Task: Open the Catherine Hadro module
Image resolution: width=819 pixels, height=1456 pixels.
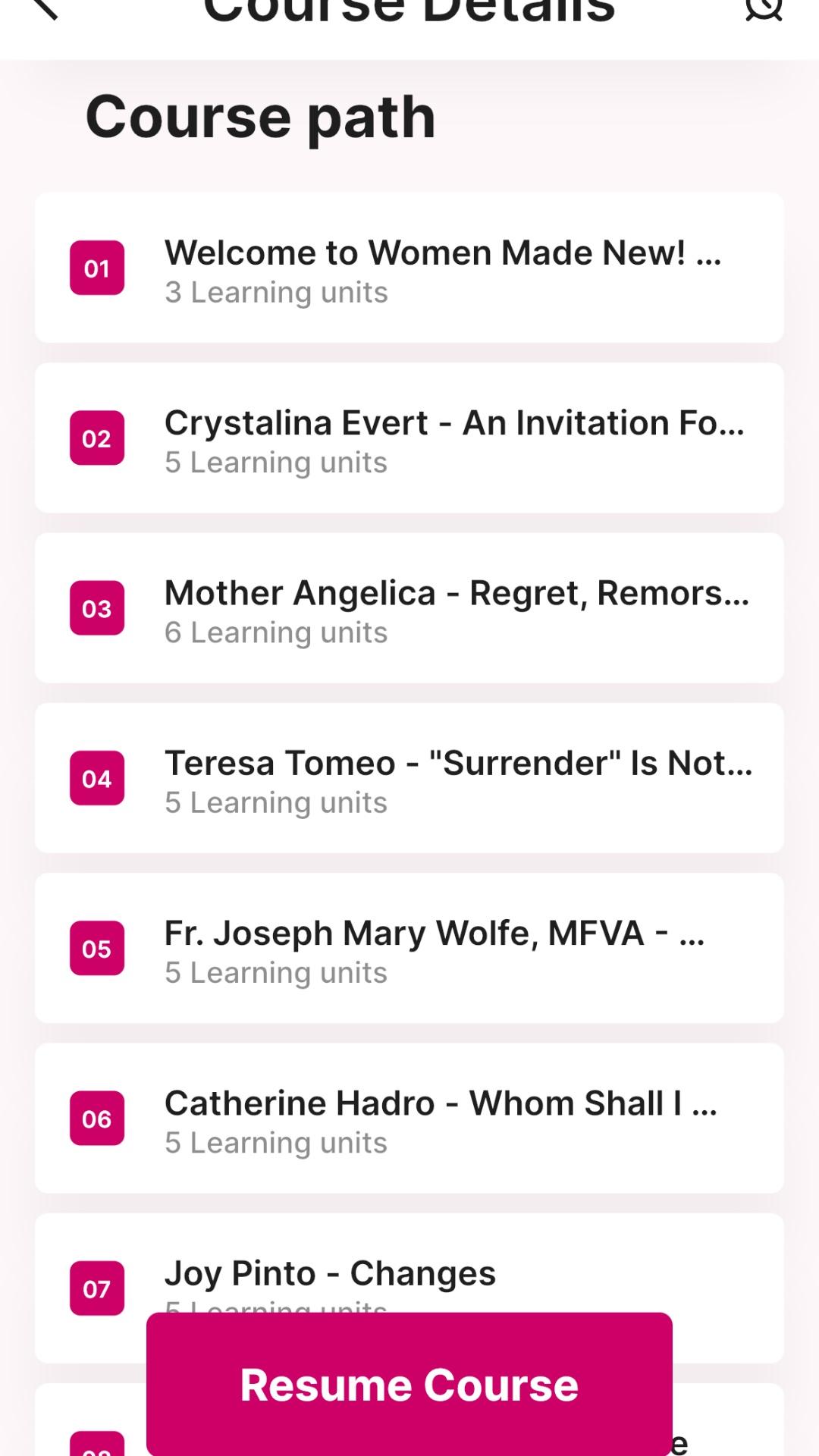Action: click(x=409, y=1118)
